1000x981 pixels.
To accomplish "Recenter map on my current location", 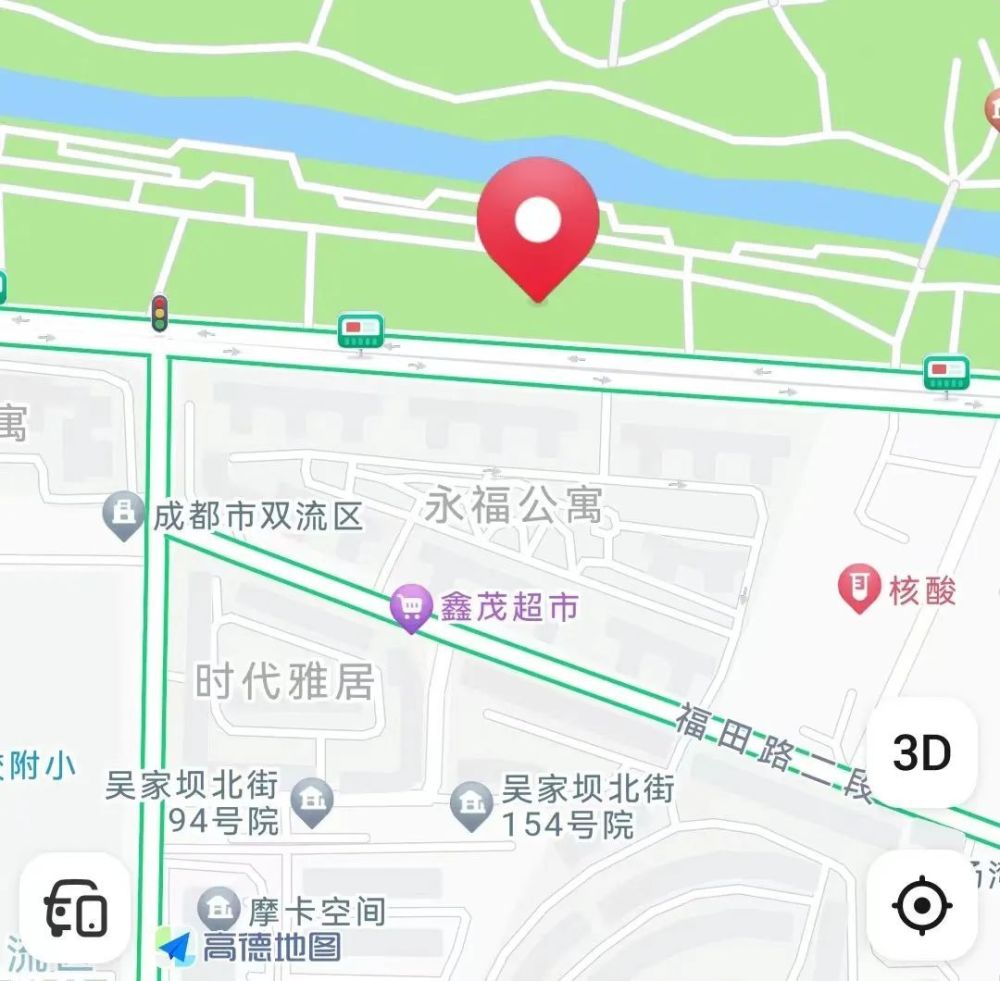I will pos(921,906).
